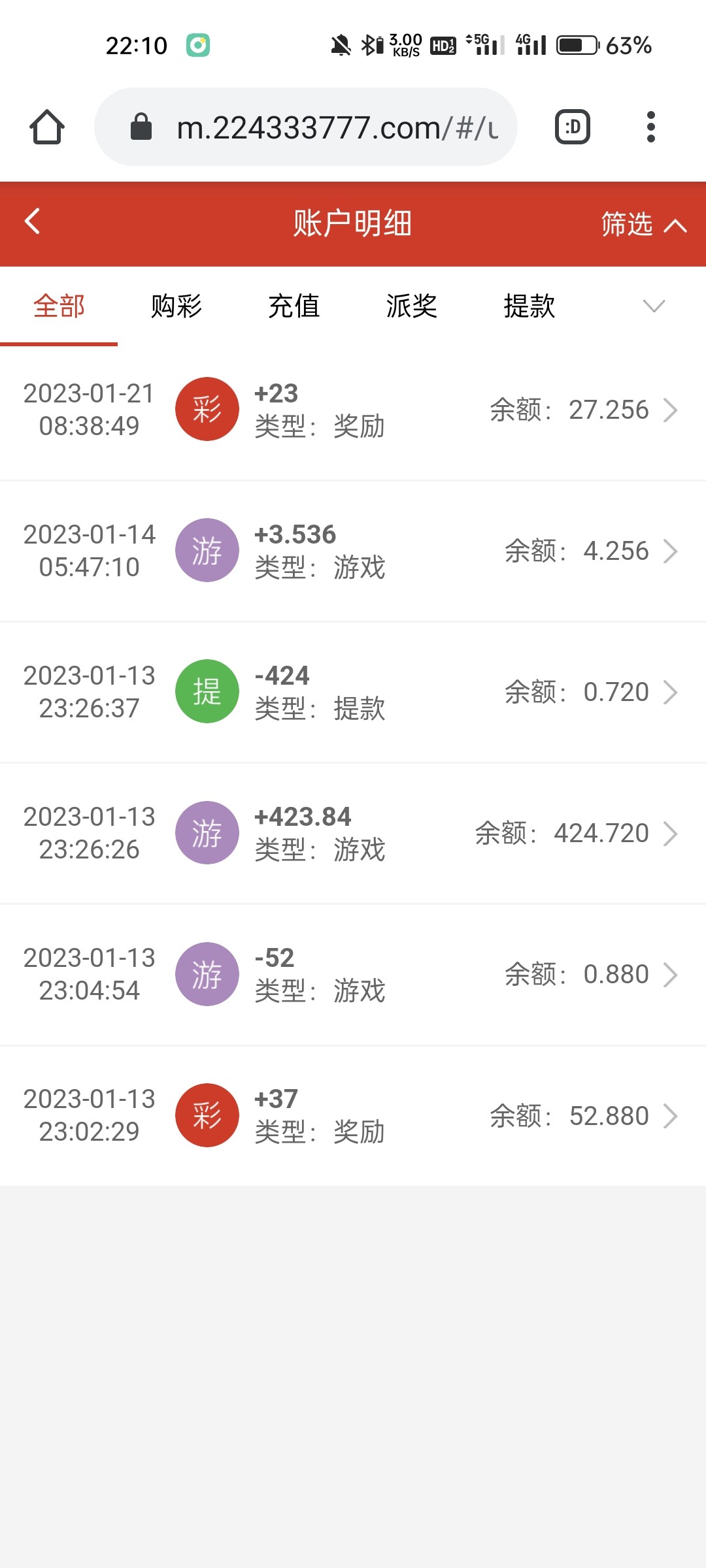
Task: Open the browser tab switcher
Action: coord(573,127)
